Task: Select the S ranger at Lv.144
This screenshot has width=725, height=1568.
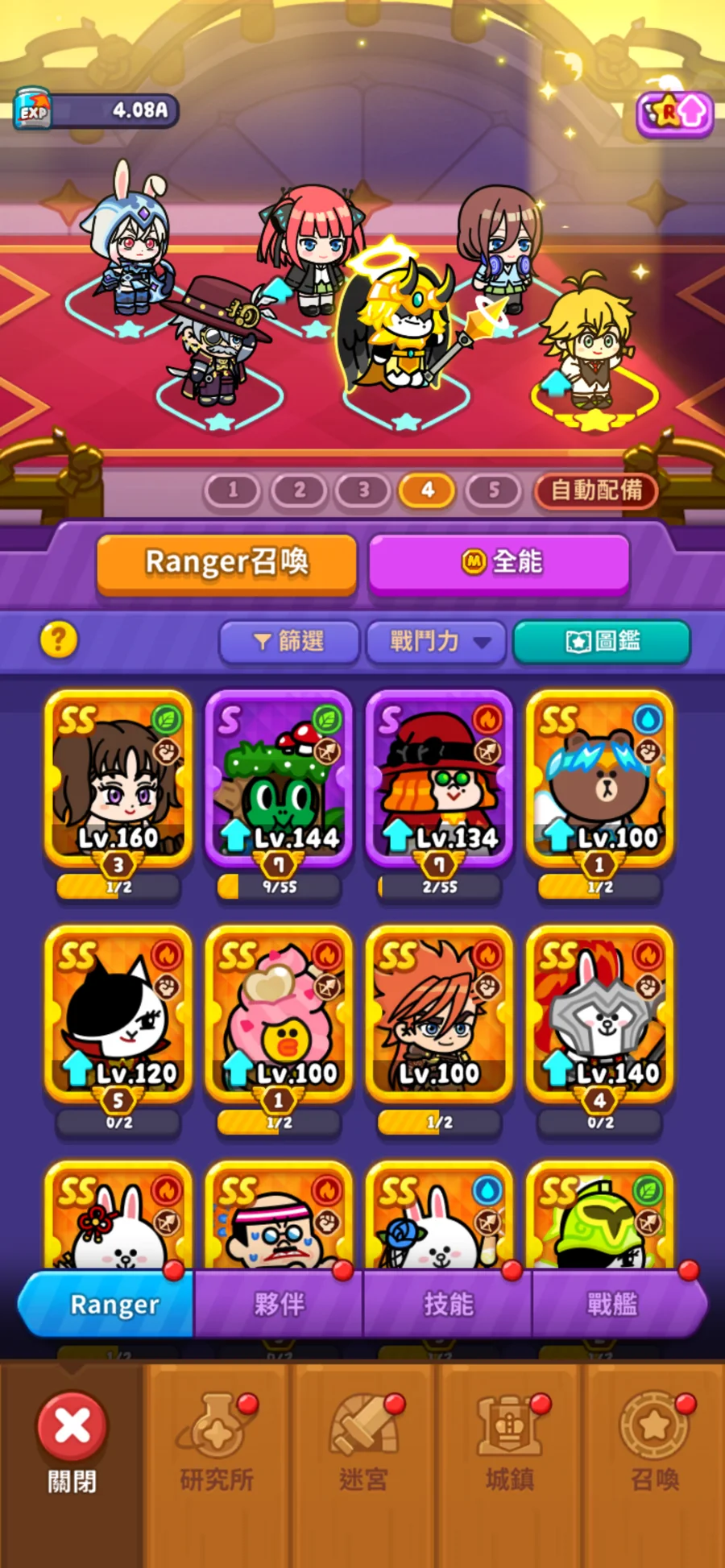Action: point(279,780)
